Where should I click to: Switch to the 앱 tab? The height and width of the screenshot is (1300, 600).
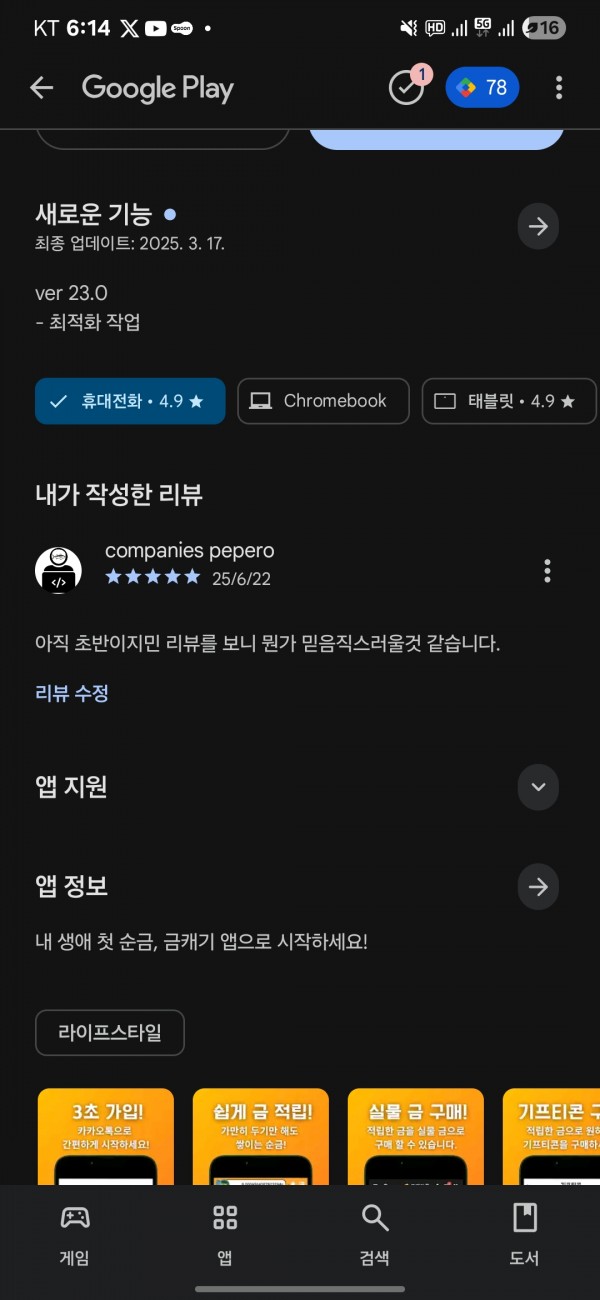click(x=225, y=1235)
